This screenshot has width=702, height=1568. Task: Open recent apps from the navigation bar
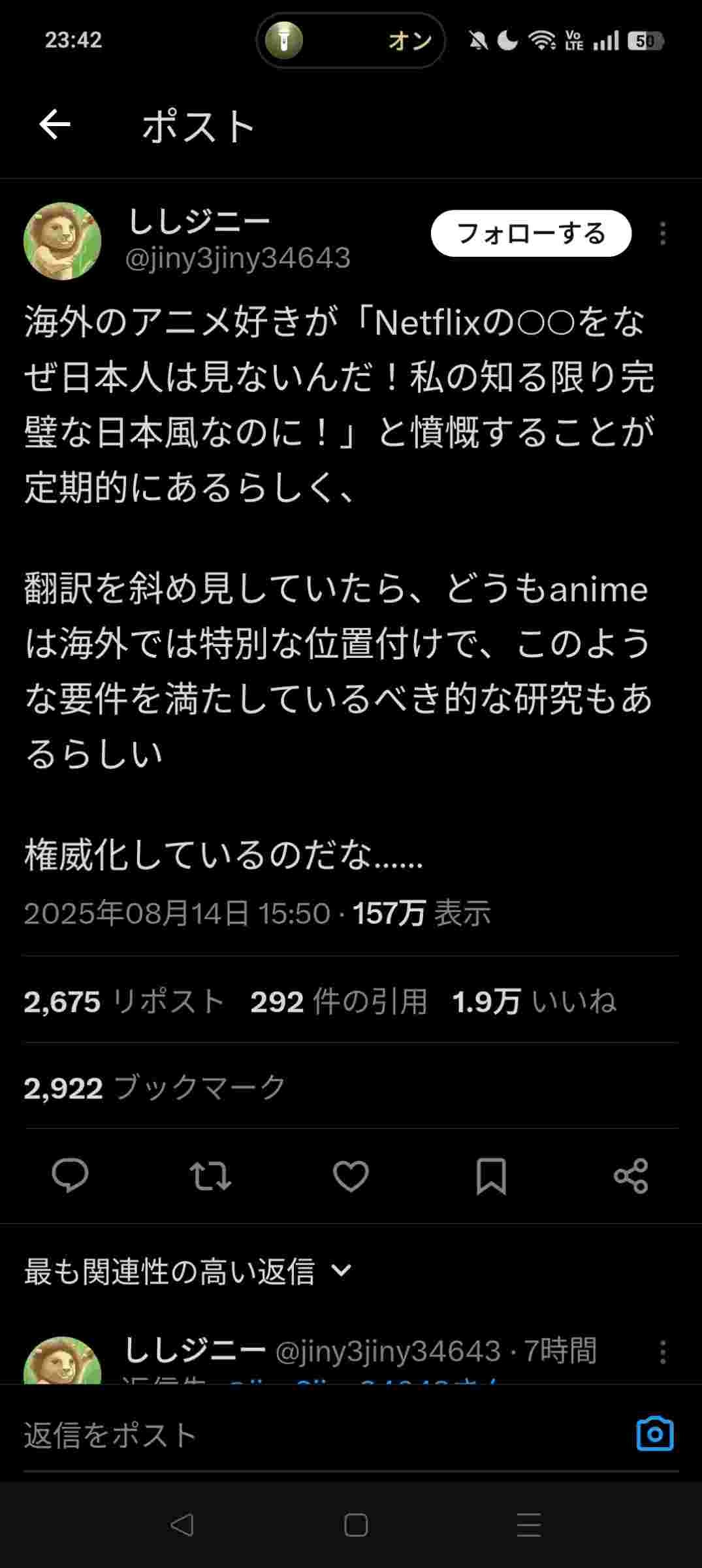click(x=528, y=1526)
